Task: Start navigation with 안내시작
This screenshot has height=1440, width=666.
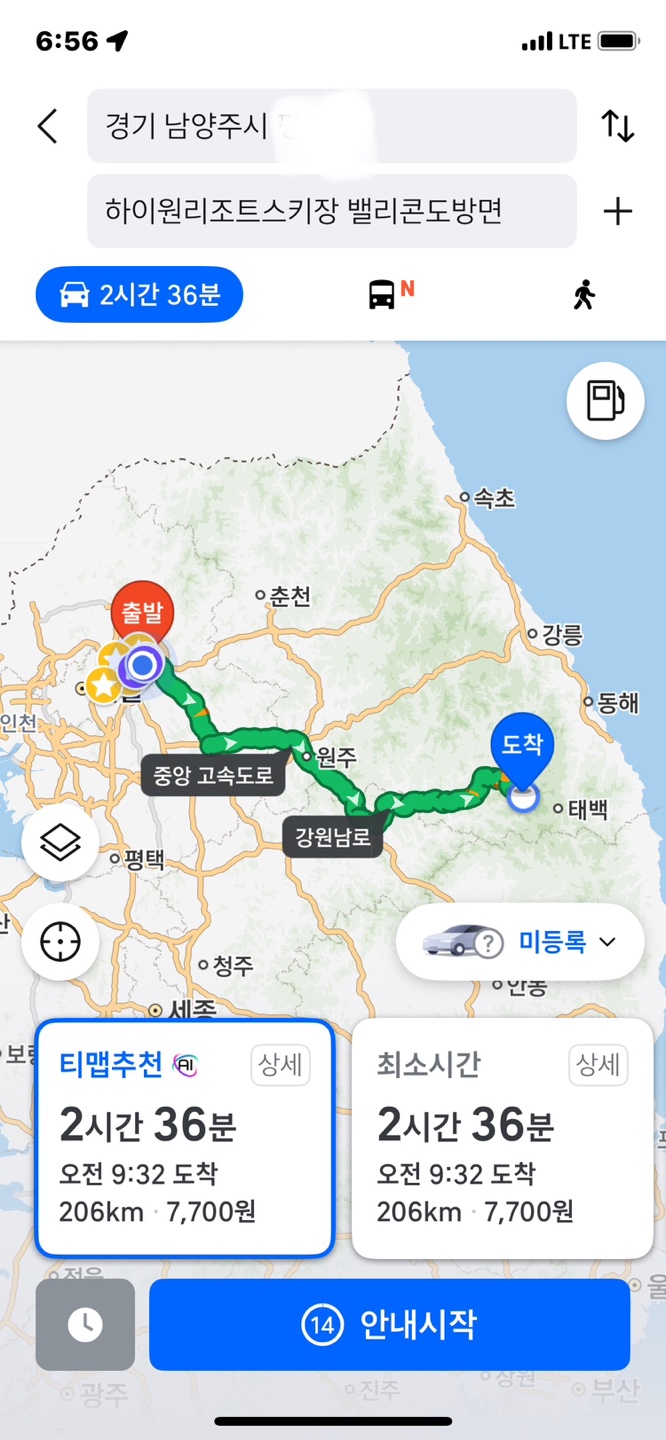Action: 390,1324
